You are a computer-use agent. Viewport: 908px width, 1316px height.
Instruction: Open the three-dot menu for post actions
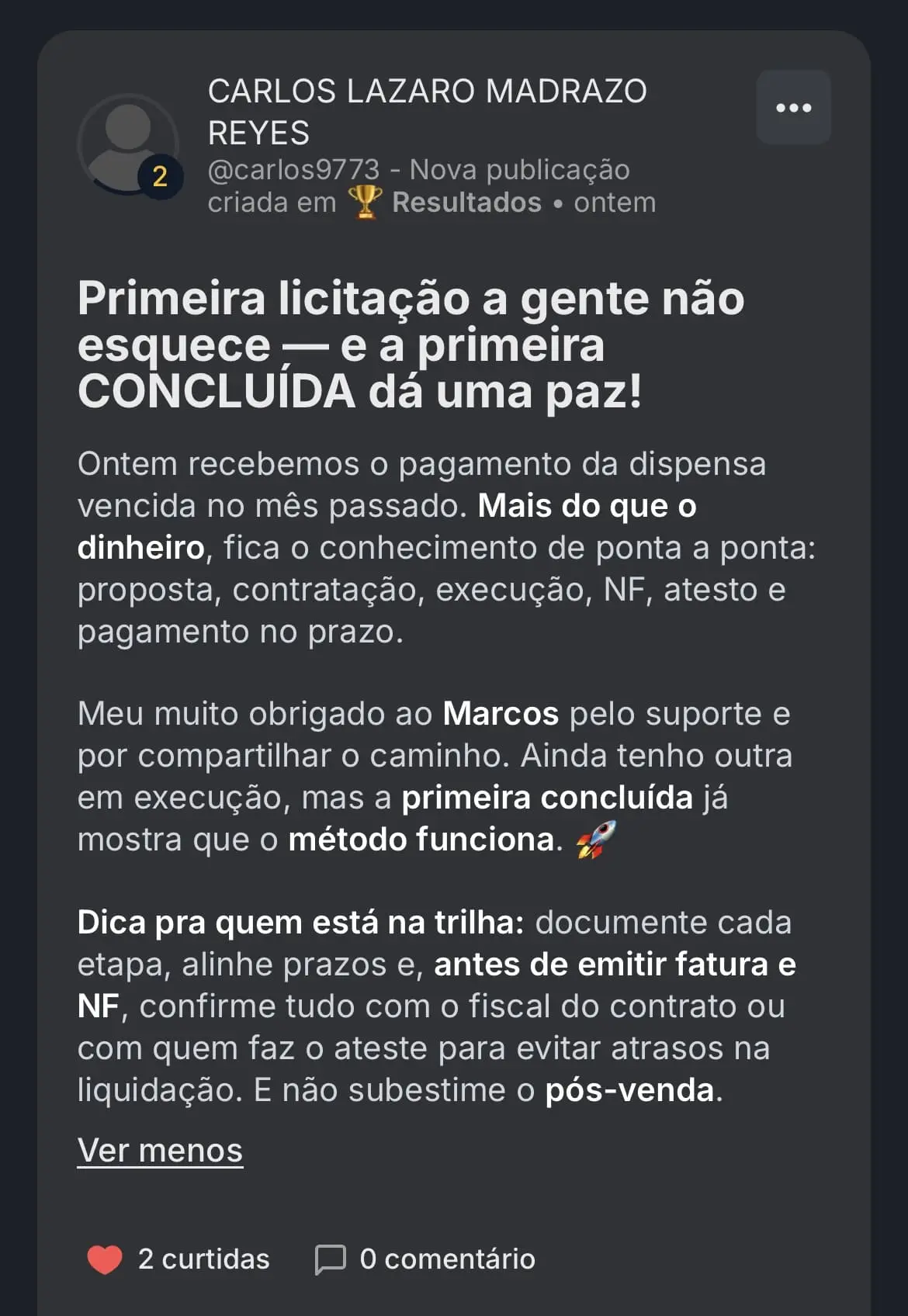click(792, 108)
